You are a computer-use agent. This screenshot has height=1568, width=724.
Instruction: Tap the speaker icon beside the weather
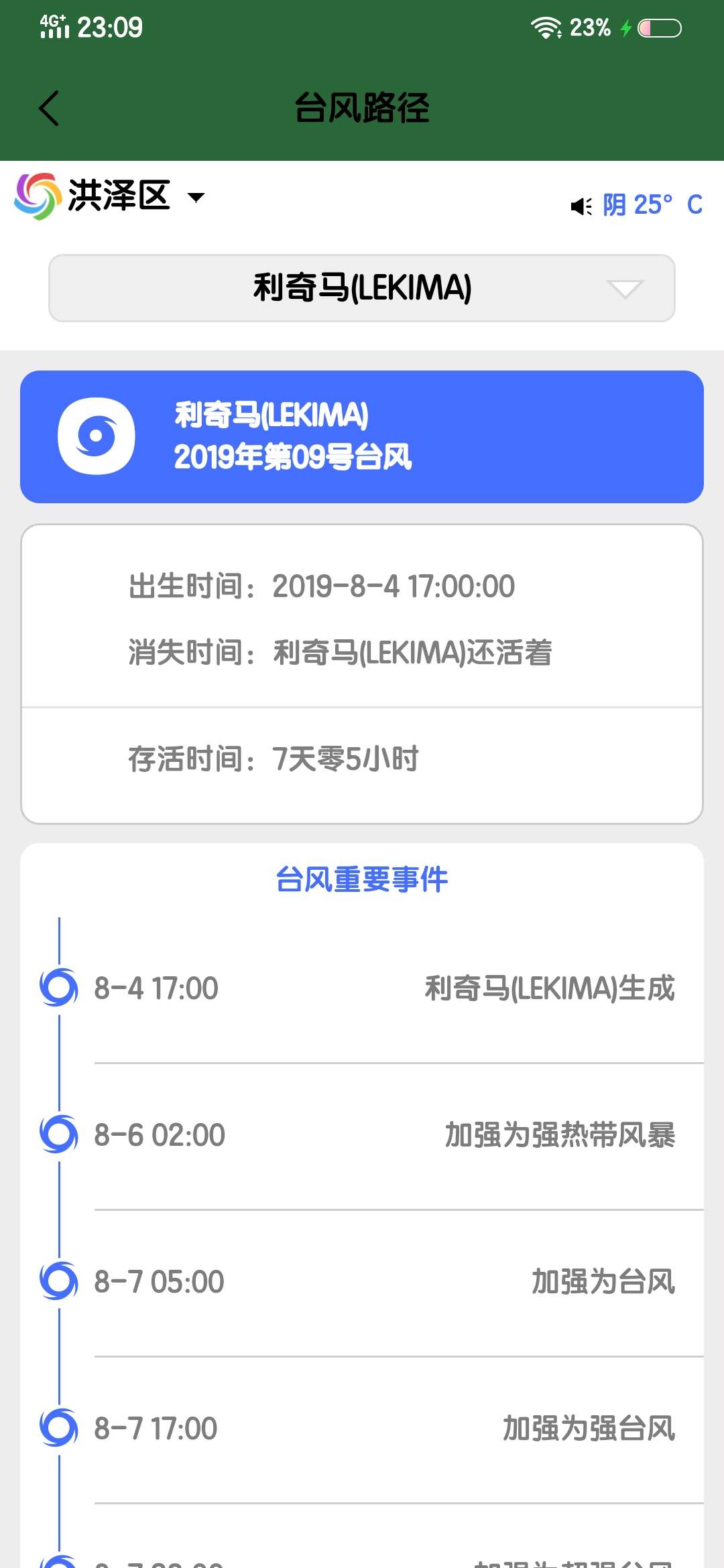tap(581, 206)
